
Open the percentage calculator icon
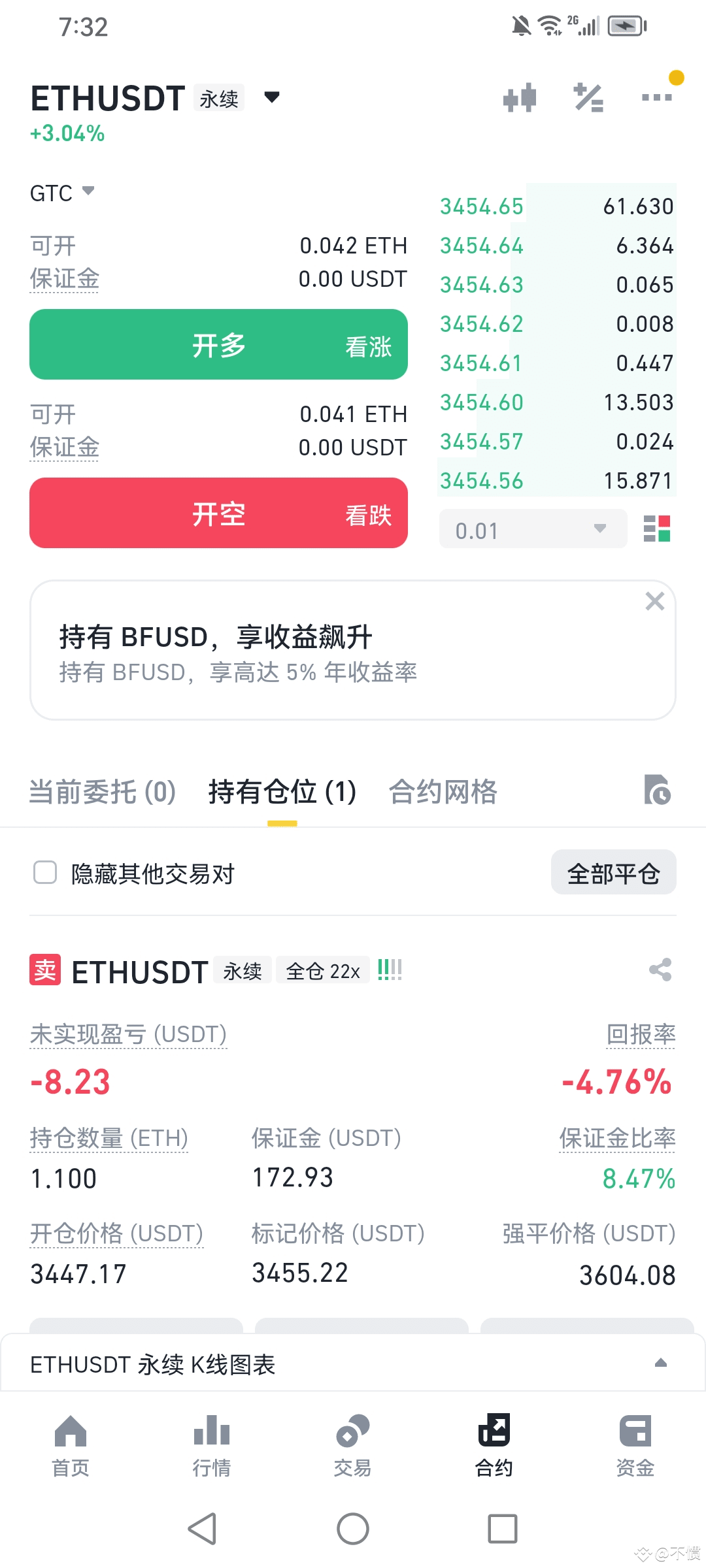[588, 98]
